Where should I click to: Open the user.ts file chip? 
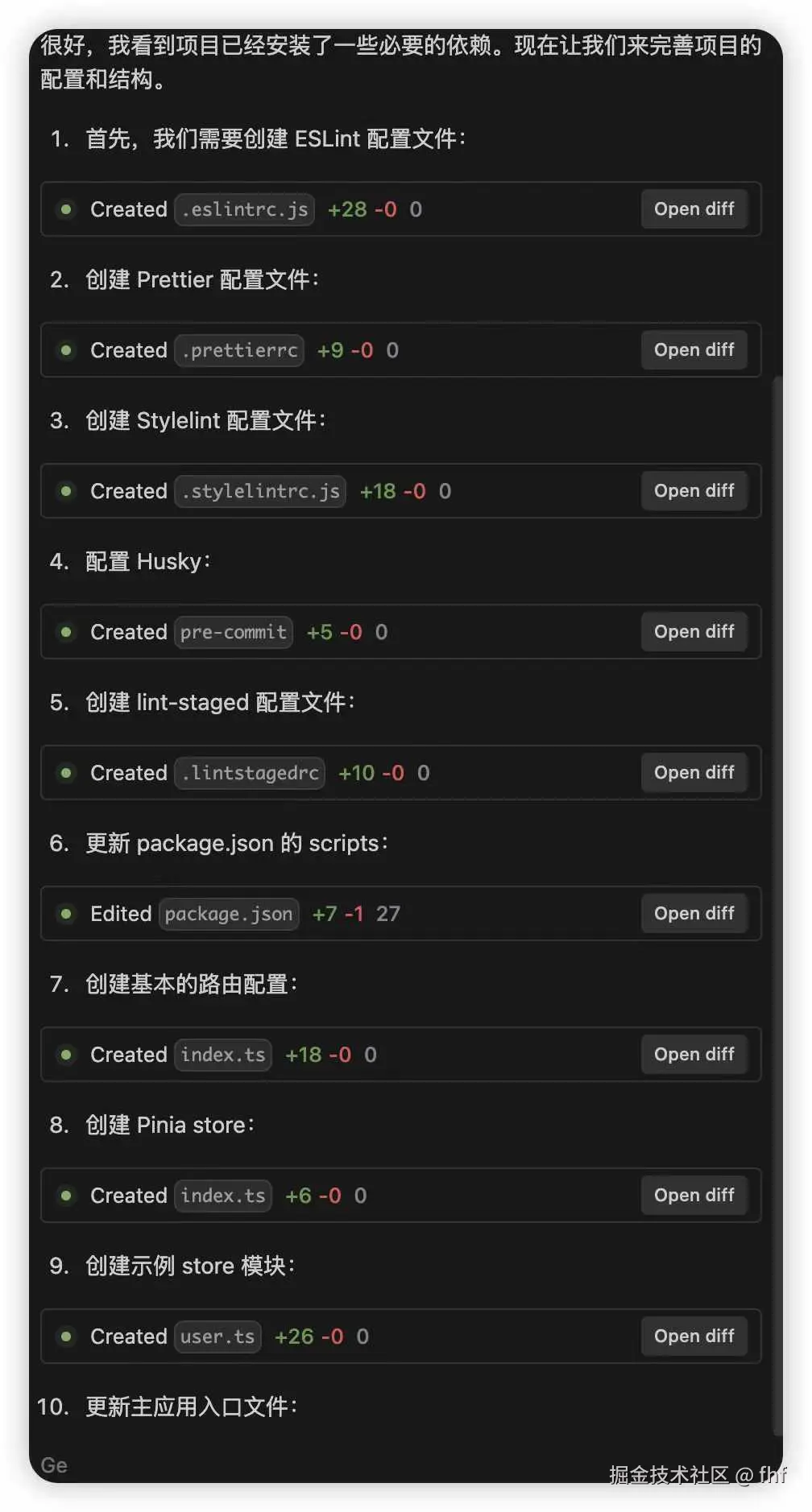pyautogui.click(x=217, y=1337)
